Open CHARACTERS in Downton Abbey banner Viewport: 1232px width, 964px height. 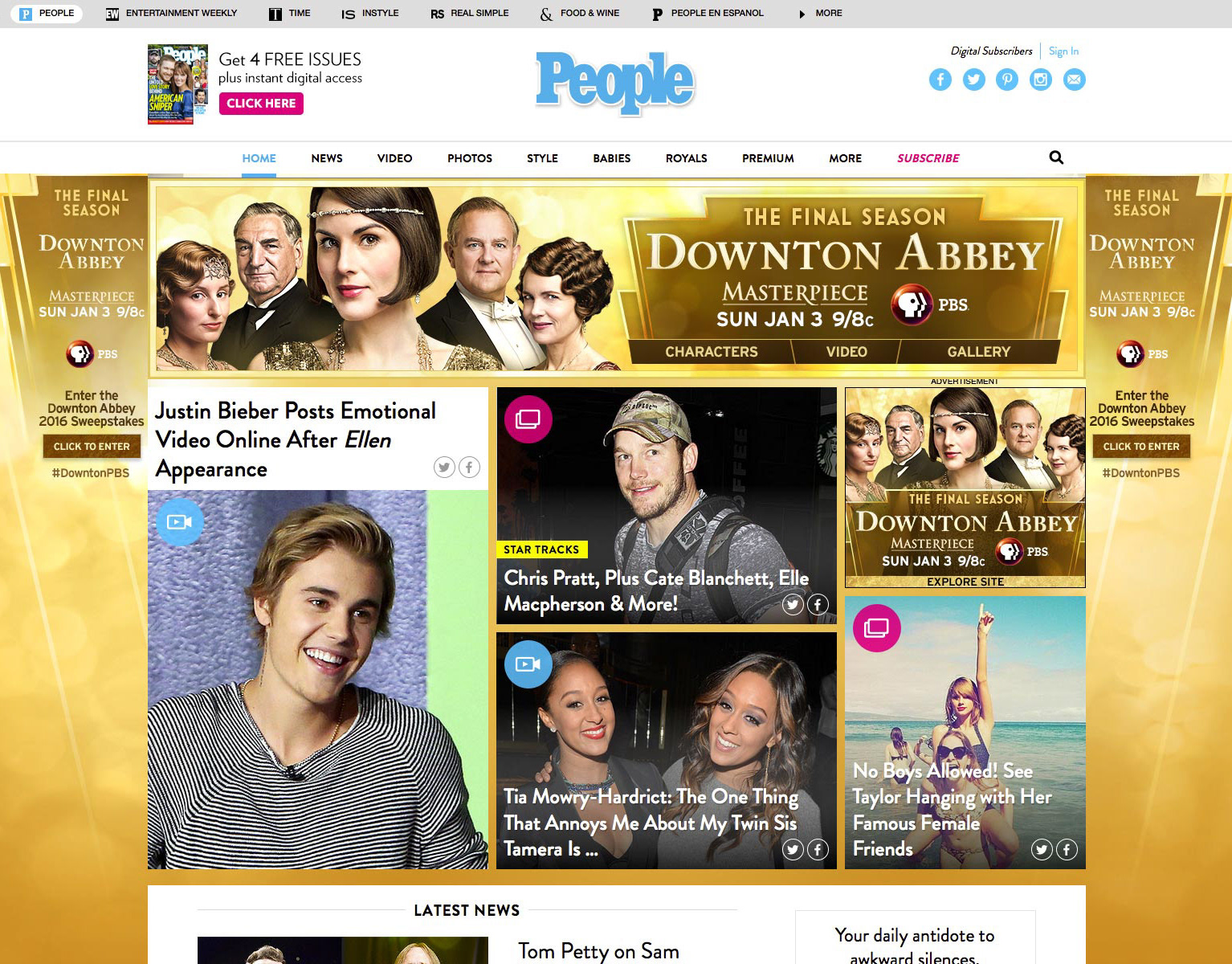(x=711, y=352)
